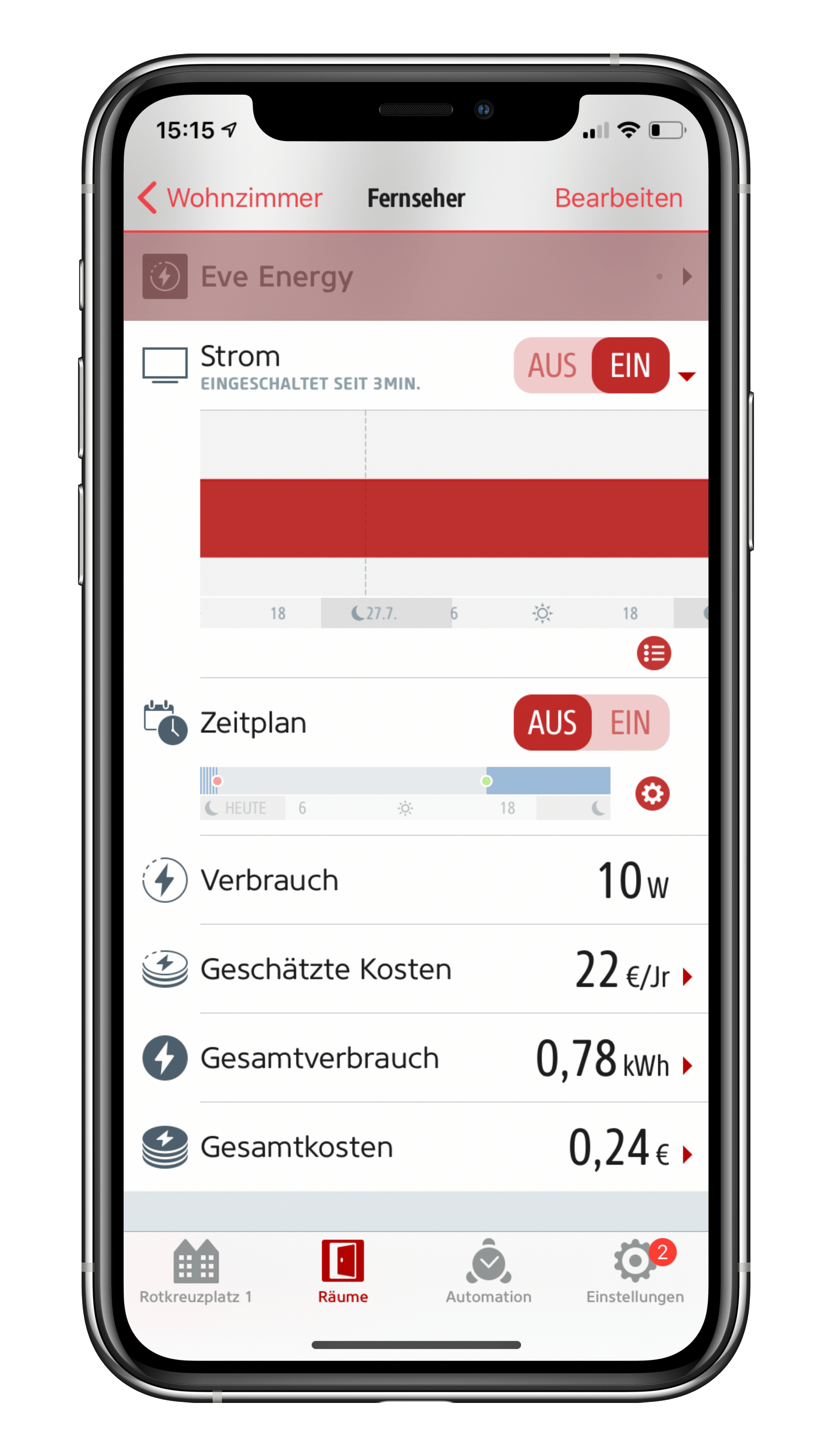Collapse the Strom graph with red arrow
The height and width of the screenshot is (1456, 832).
point(686,376)
